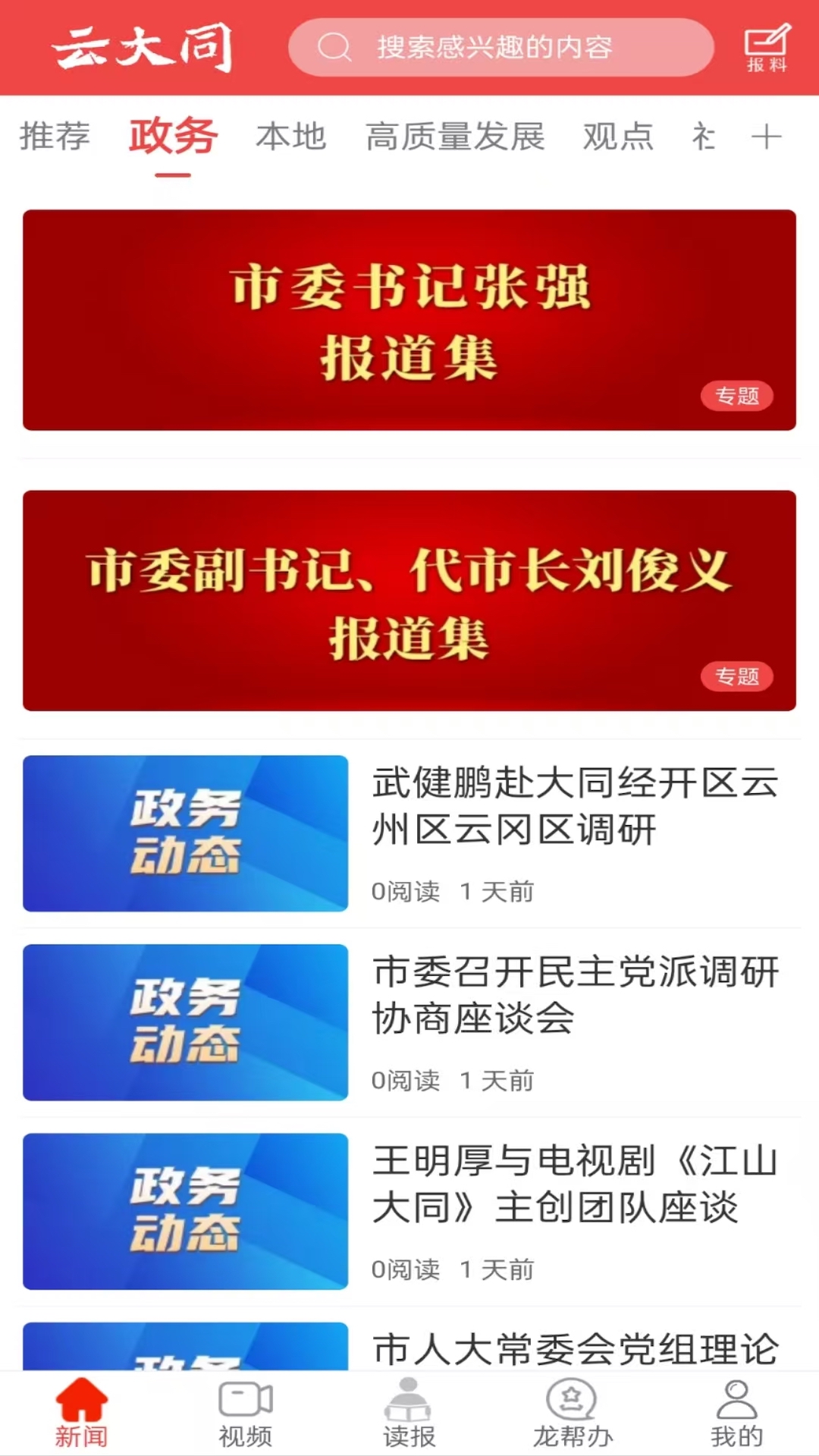
Task: Select the 高质量发展 tab
Action: point(457,136)
